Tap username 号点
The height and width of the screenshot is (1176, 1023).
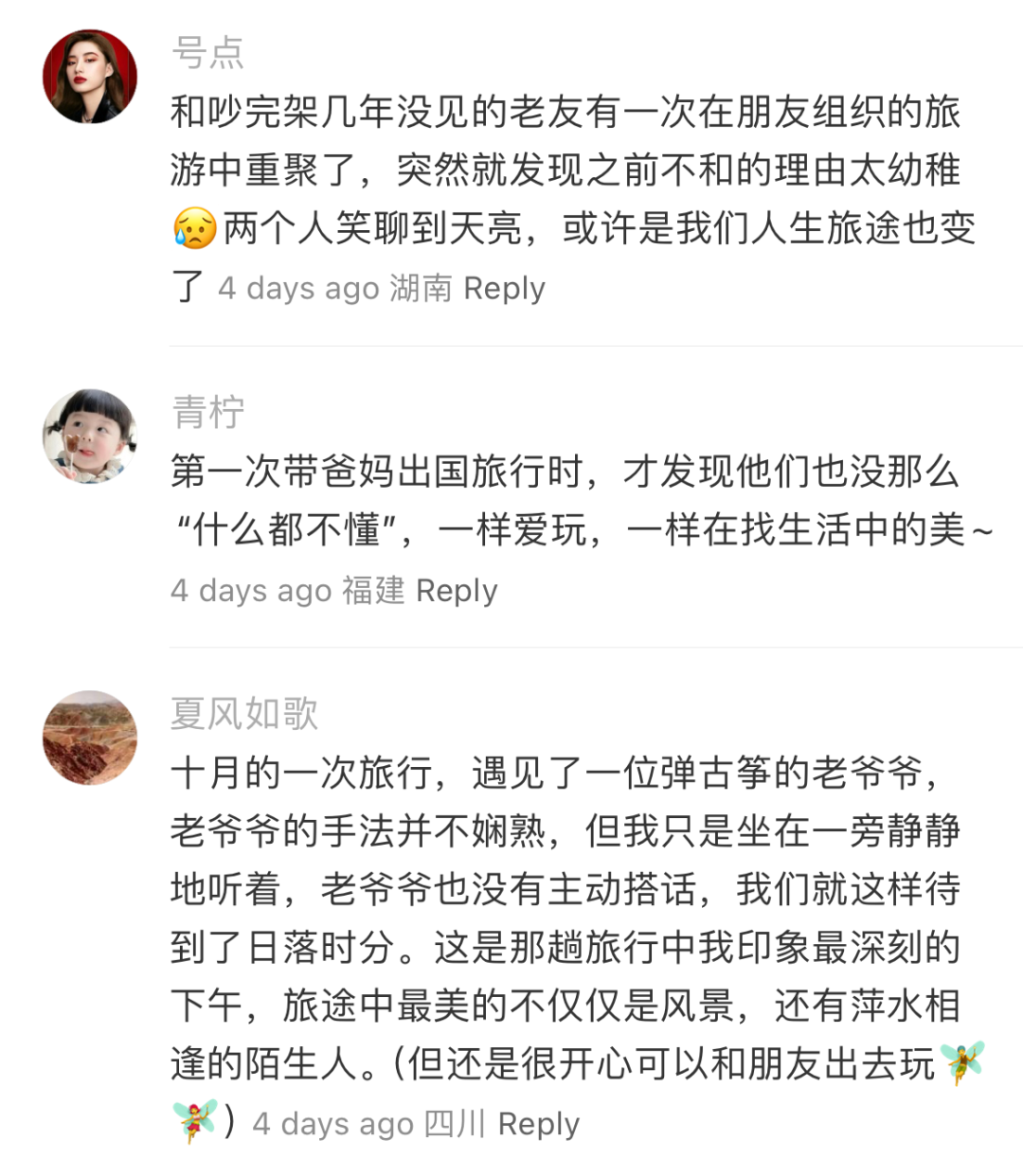207,53
